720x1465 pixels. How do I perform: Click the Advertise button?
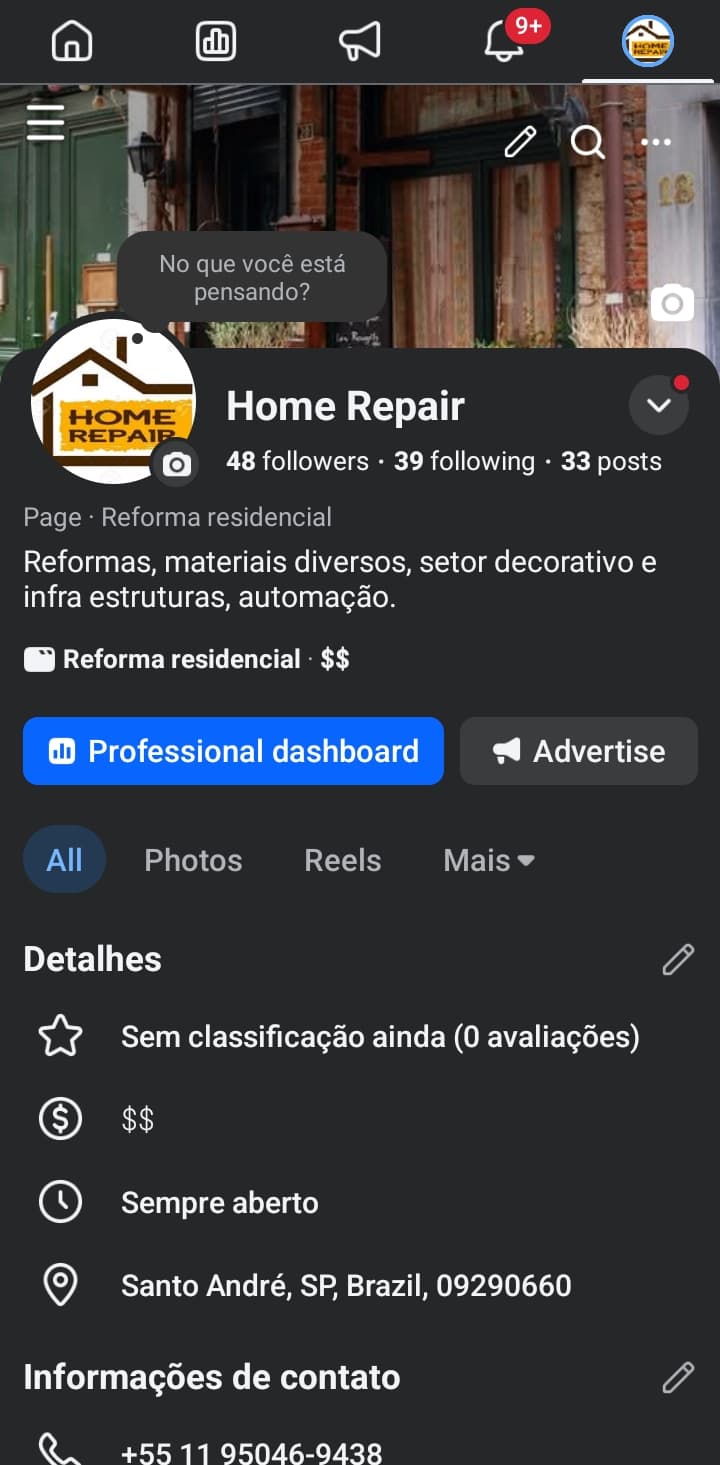pos(579,751)
